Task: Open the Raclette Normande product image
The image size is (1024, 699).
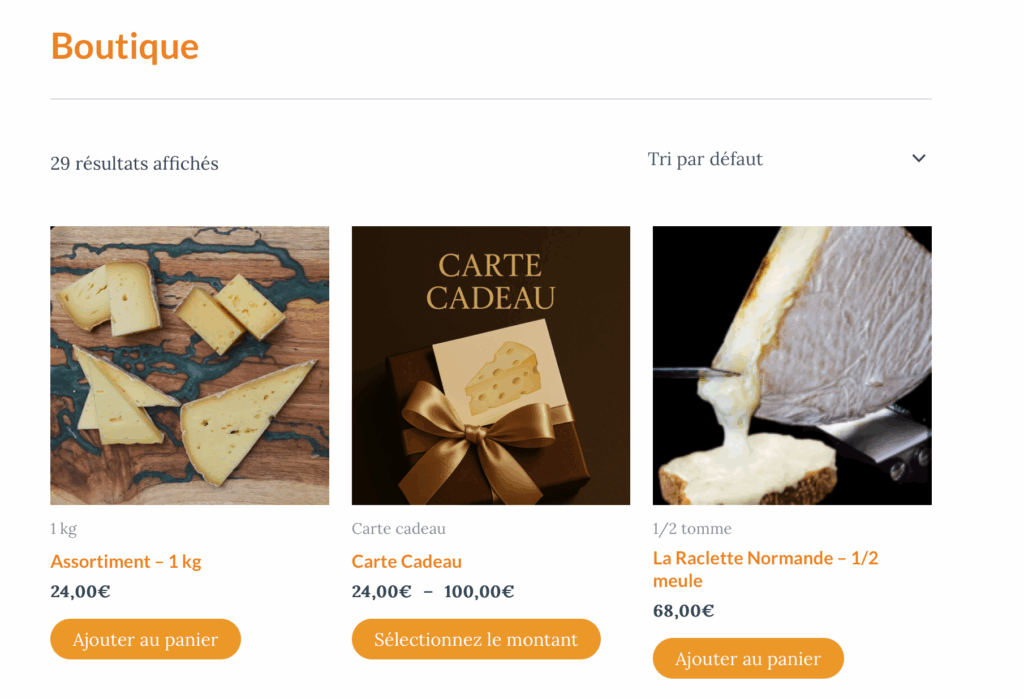Action: [791, 365]
